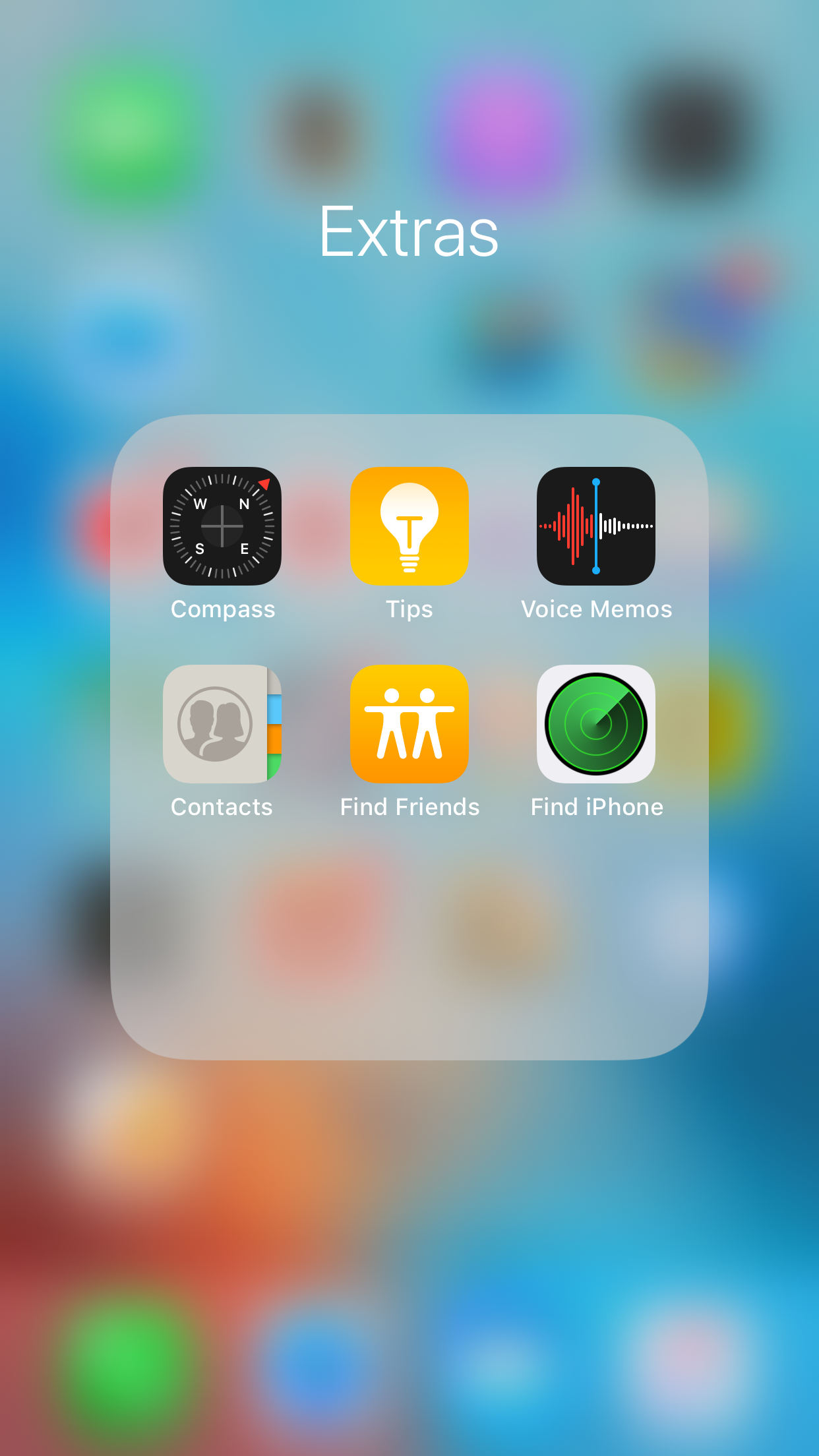
Task: Open the Compass app
Action: pyautogui.click(x=222, y=526)
